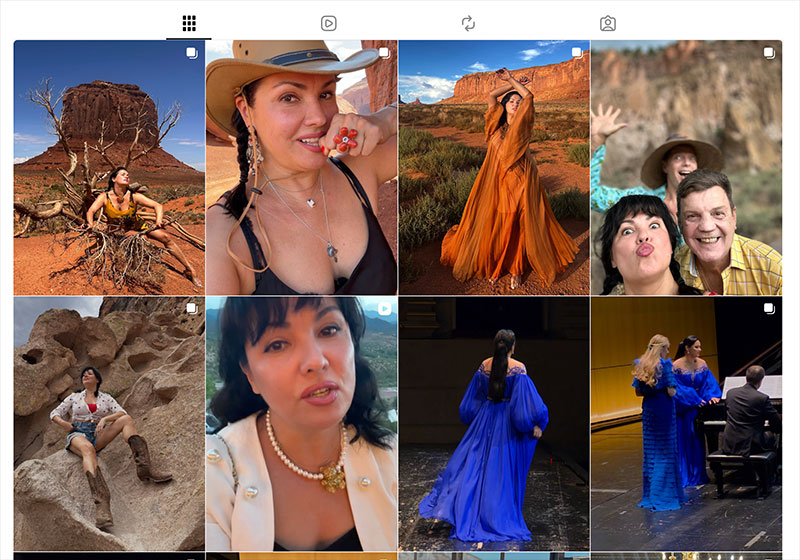Open the post with cowboy boots on rocks
800x560 pixels.
click(x=109, y=424)
